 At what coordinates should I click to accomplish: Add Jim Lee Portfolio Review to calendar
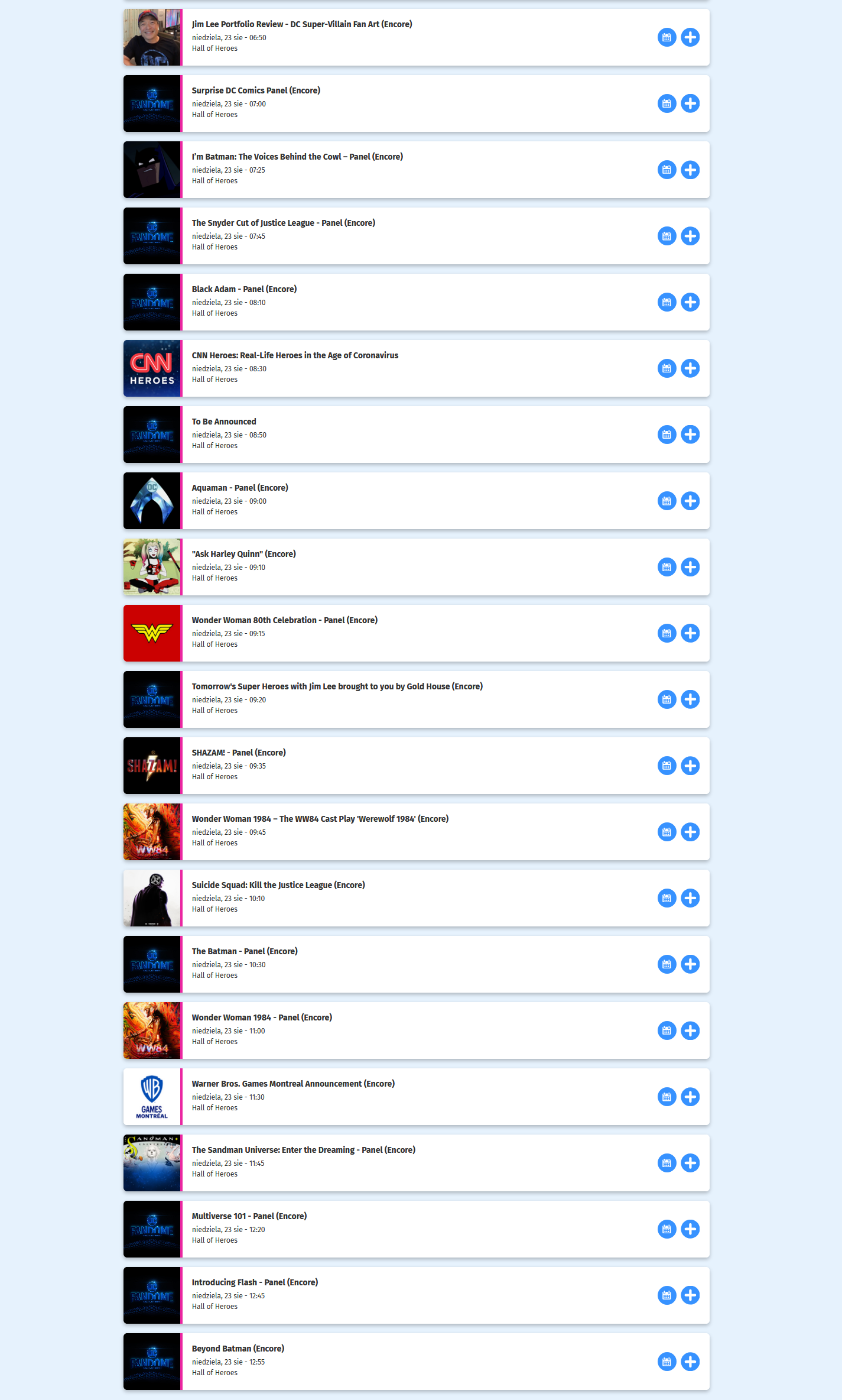point(667,37)
